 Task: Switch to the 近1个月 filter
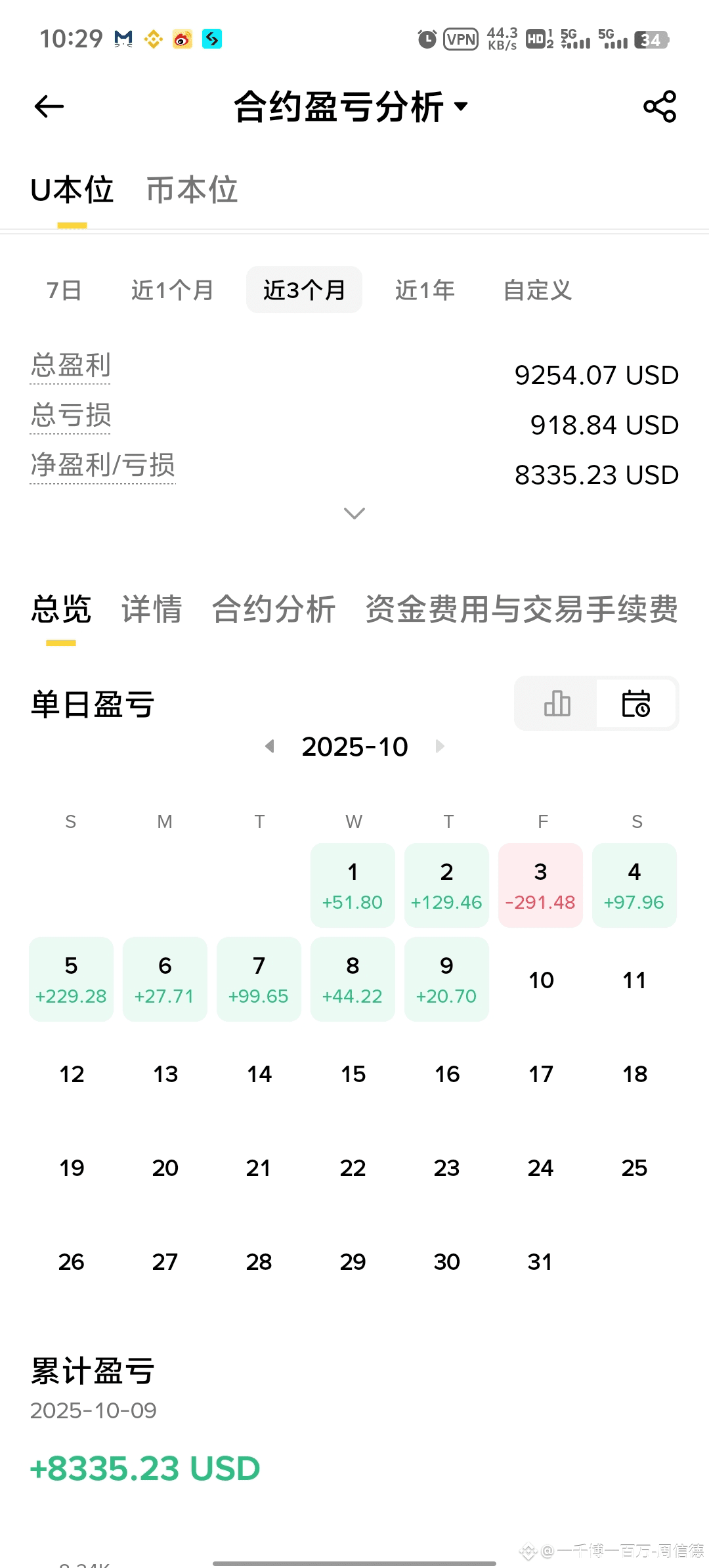(x=171, y=290)
